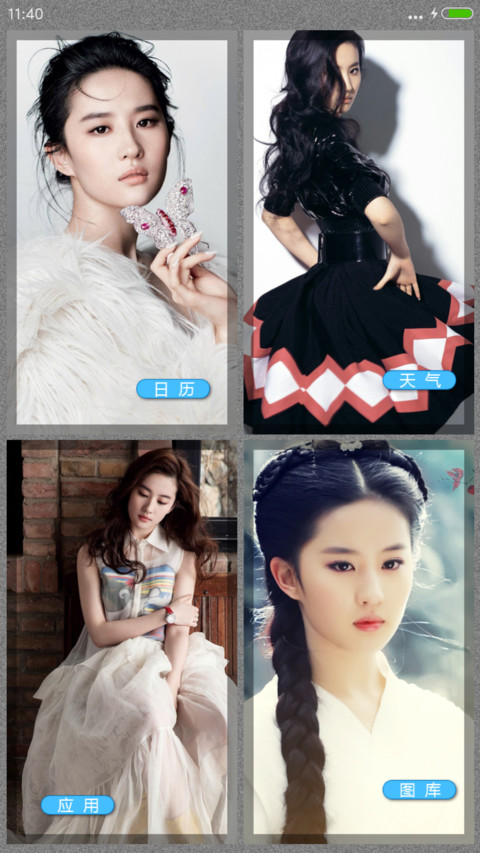This screenshot has width=480, height=853.
Task: Open the 日历 calendar button
Action: [173, 389]
